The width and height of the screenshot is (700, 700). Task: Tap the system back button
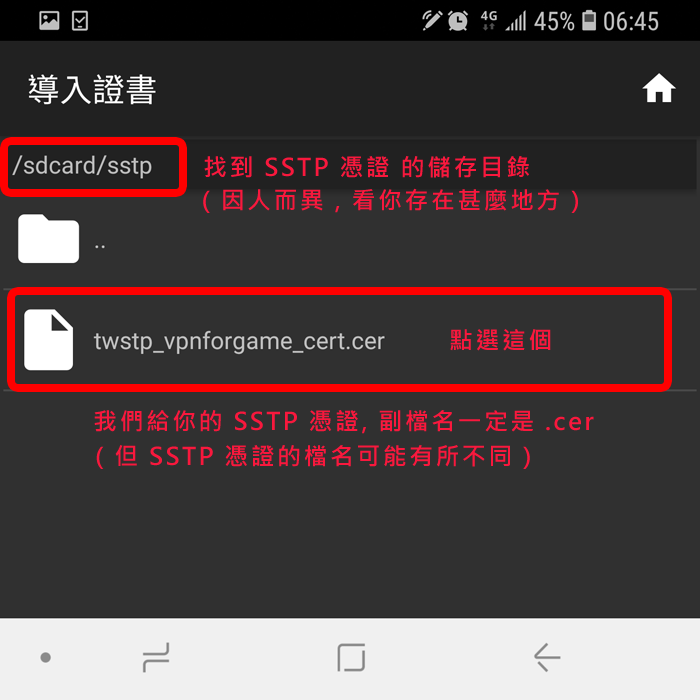[x=546, y=657]
